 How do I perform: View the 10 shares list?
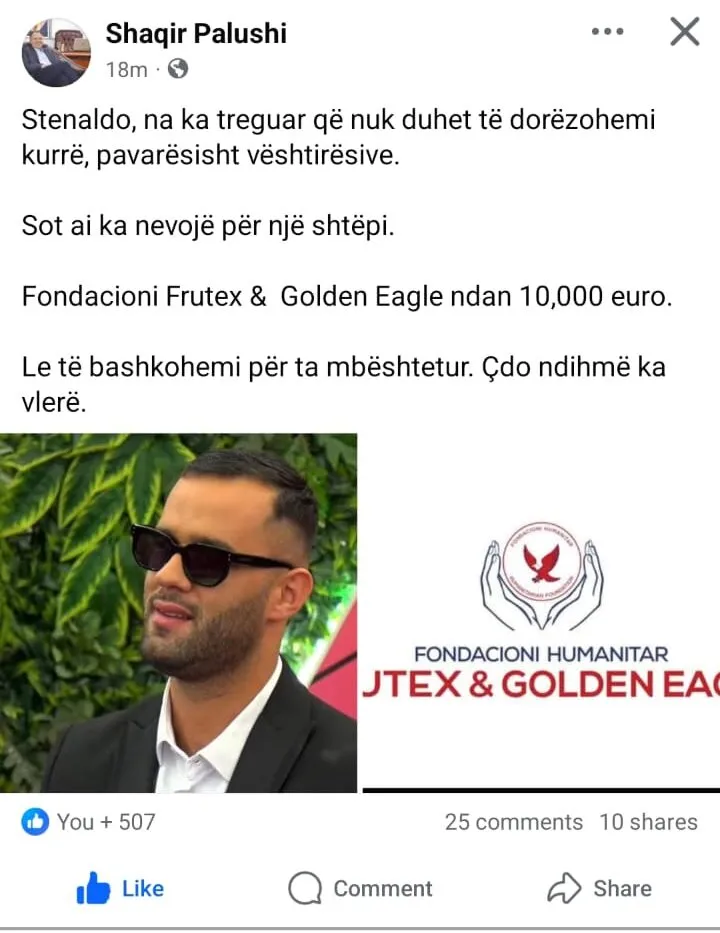(x=648, y=822)
